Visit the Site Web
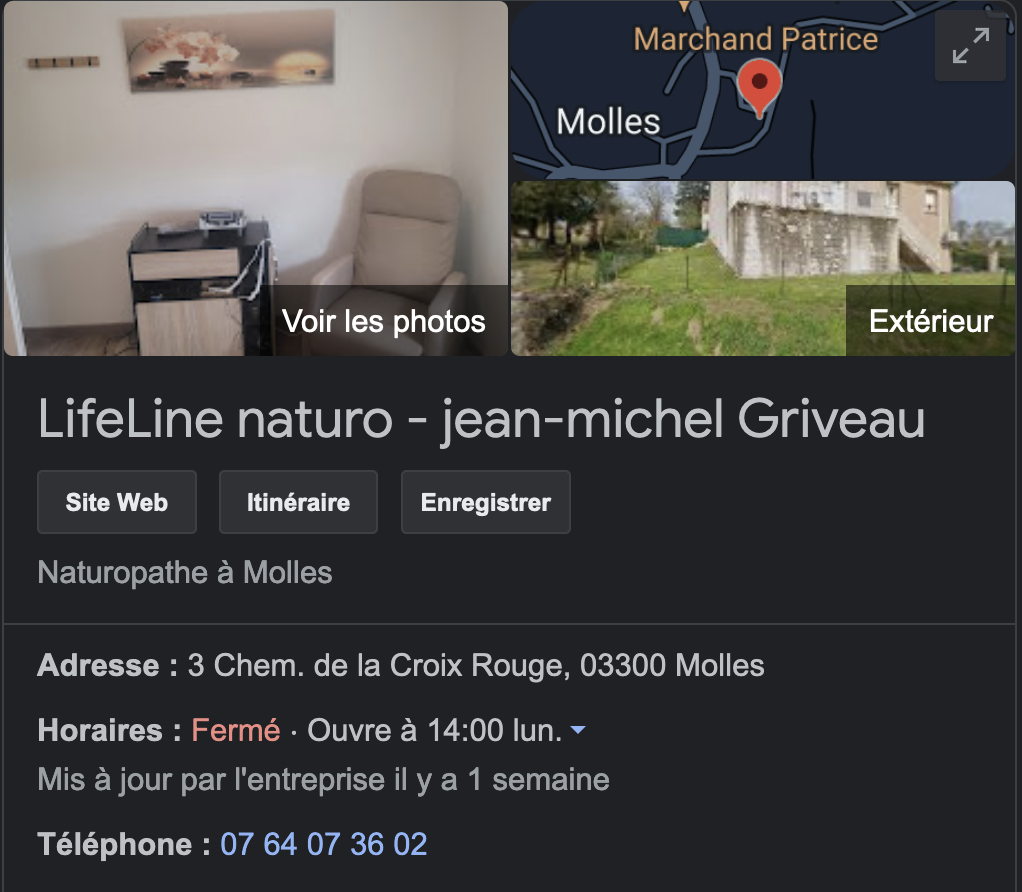Image resolution: width=1022 pixels, height=892 pixels. pos(117,502)
